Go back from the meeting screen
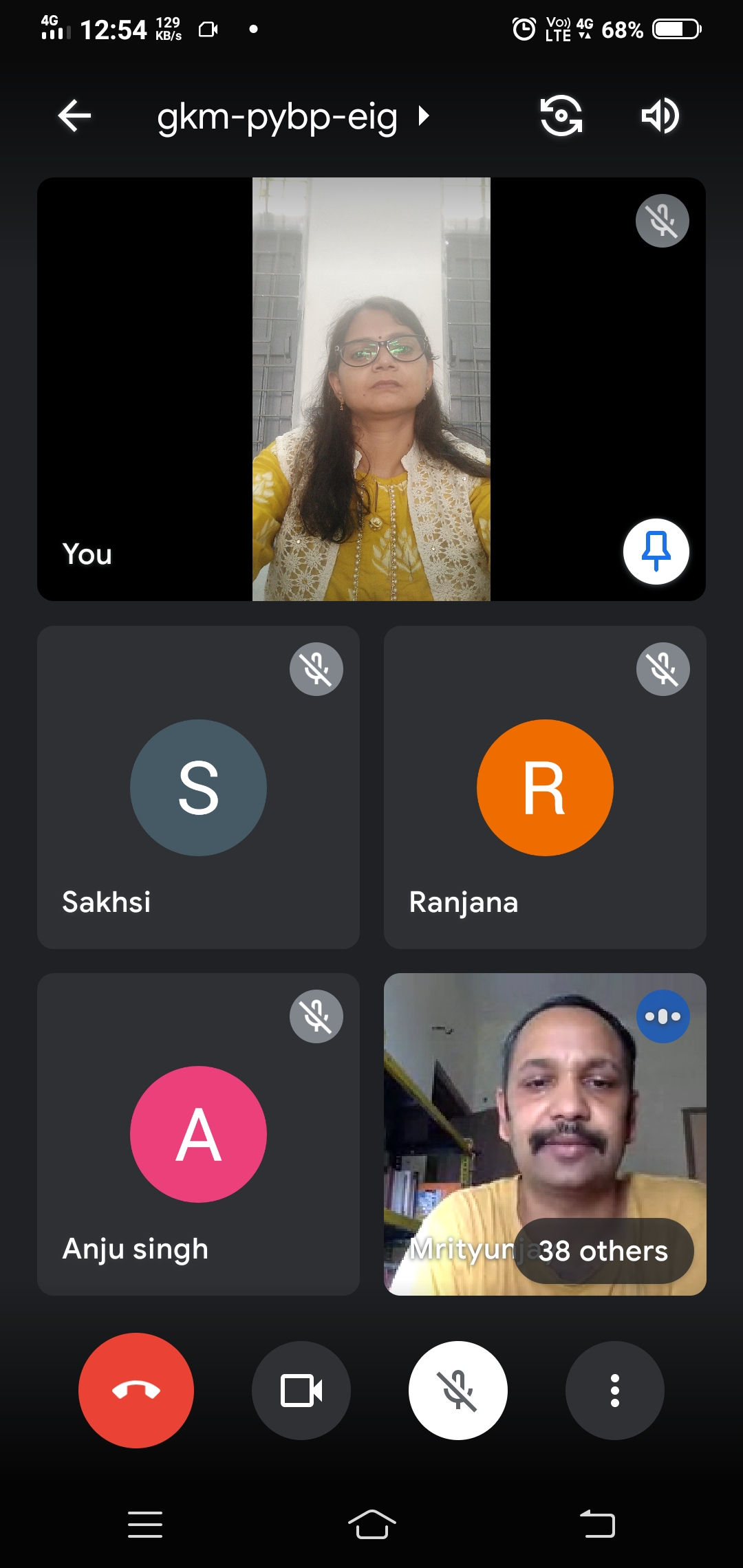 (x=74, y=116)
